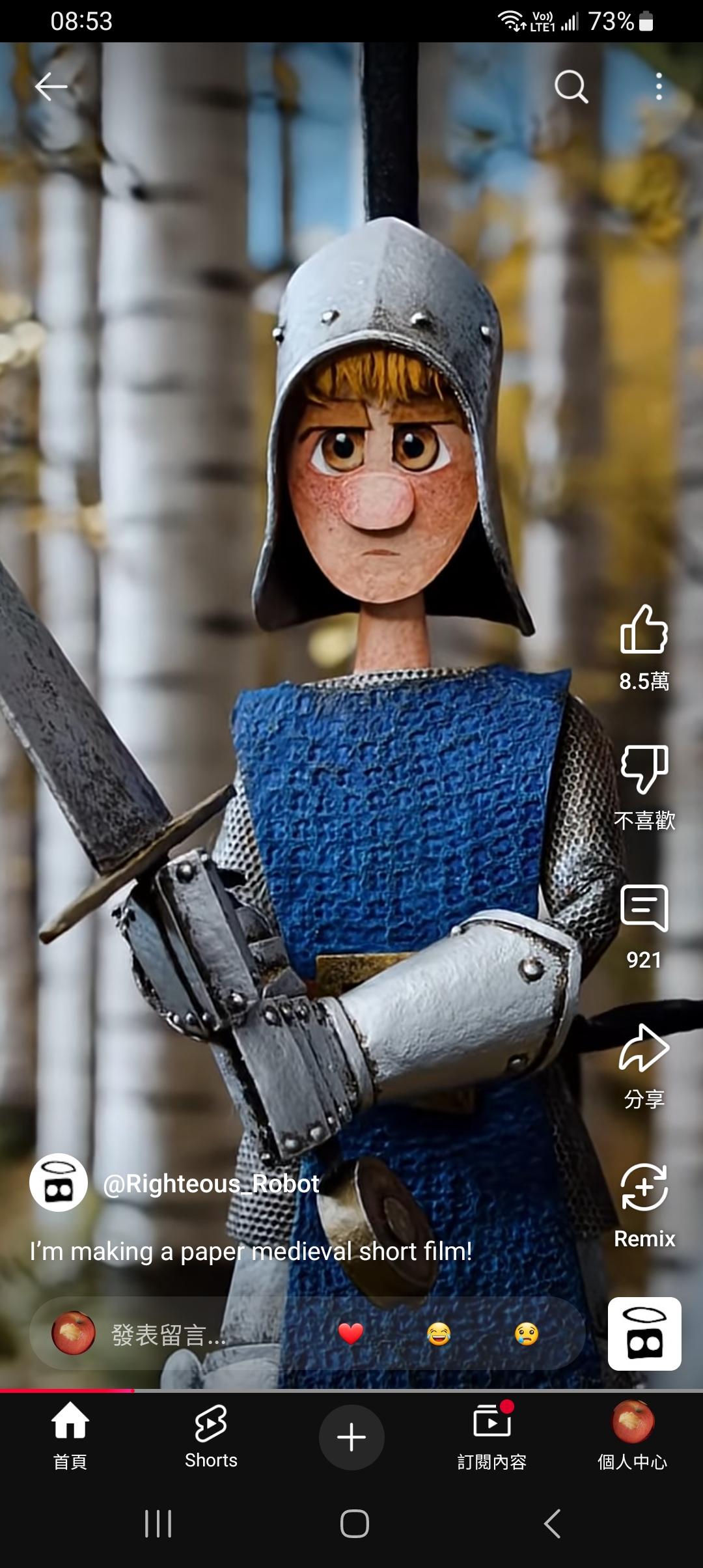Create new content with plus button
Viewport: 703px width, 1568px height.
point(351,1437)
